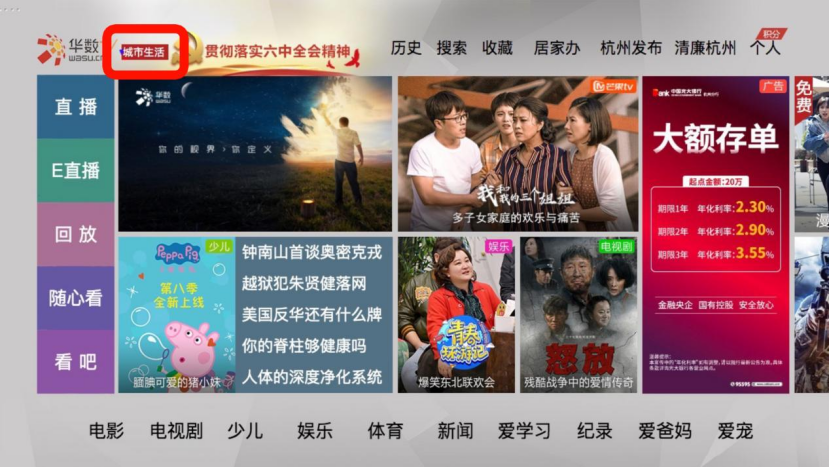Screen dimensions: 830x467
Task: Open 杭州发布 channel
Action: 631,48
